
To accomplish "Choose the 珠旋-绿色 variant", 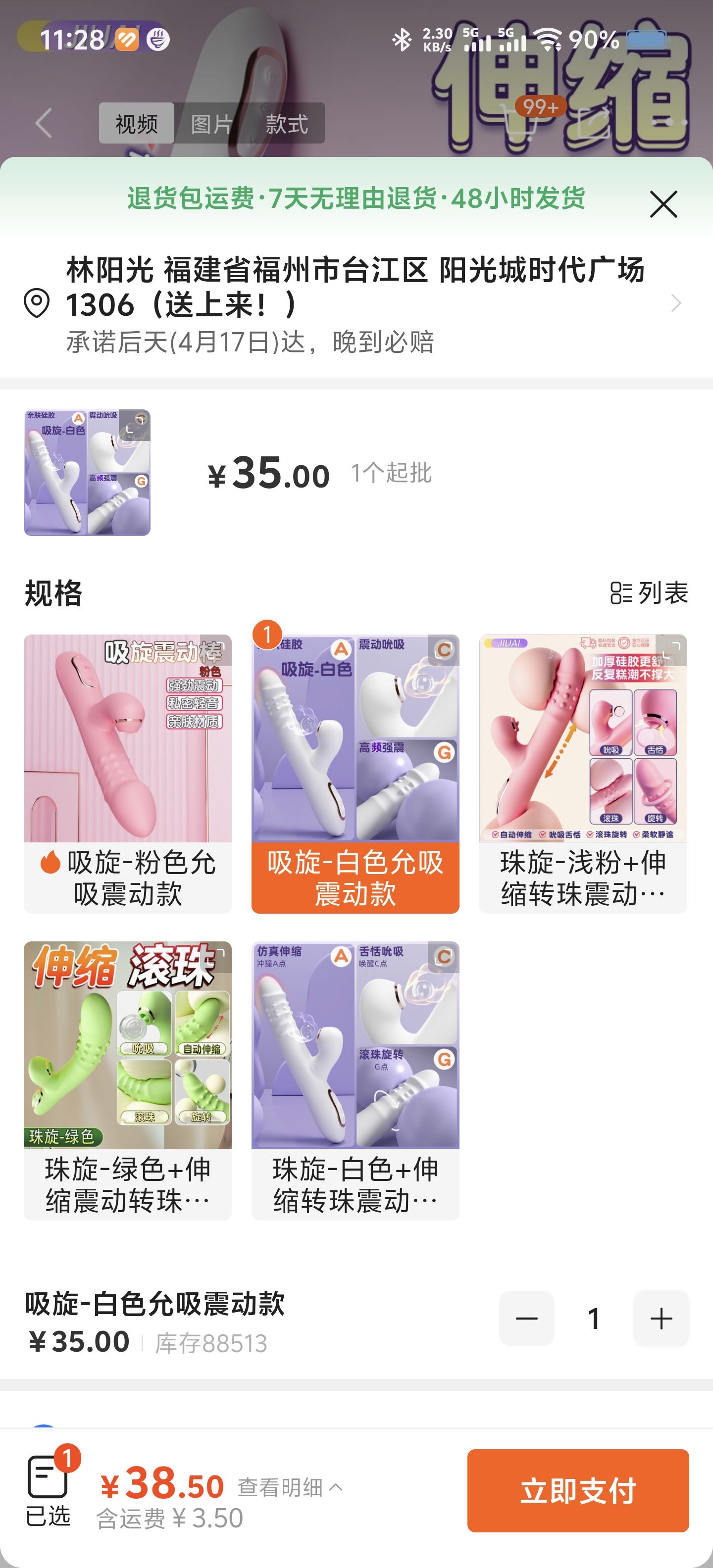I will pyautogui.click(x=127, y=1080).
